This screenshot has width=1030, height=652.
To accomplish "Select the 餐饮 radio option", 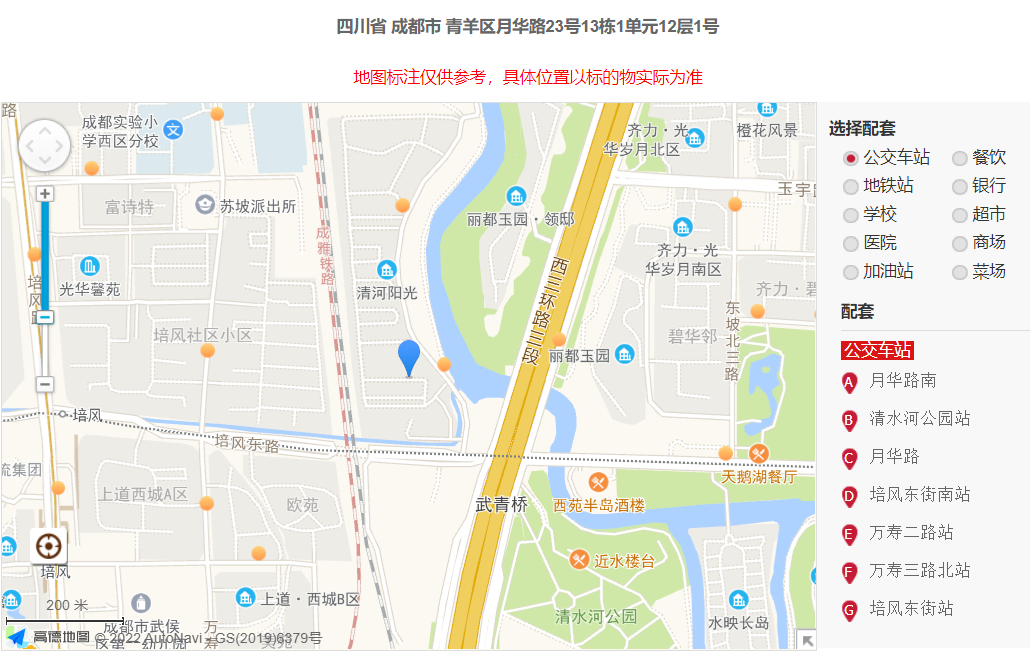I will (x=960, y=158).
